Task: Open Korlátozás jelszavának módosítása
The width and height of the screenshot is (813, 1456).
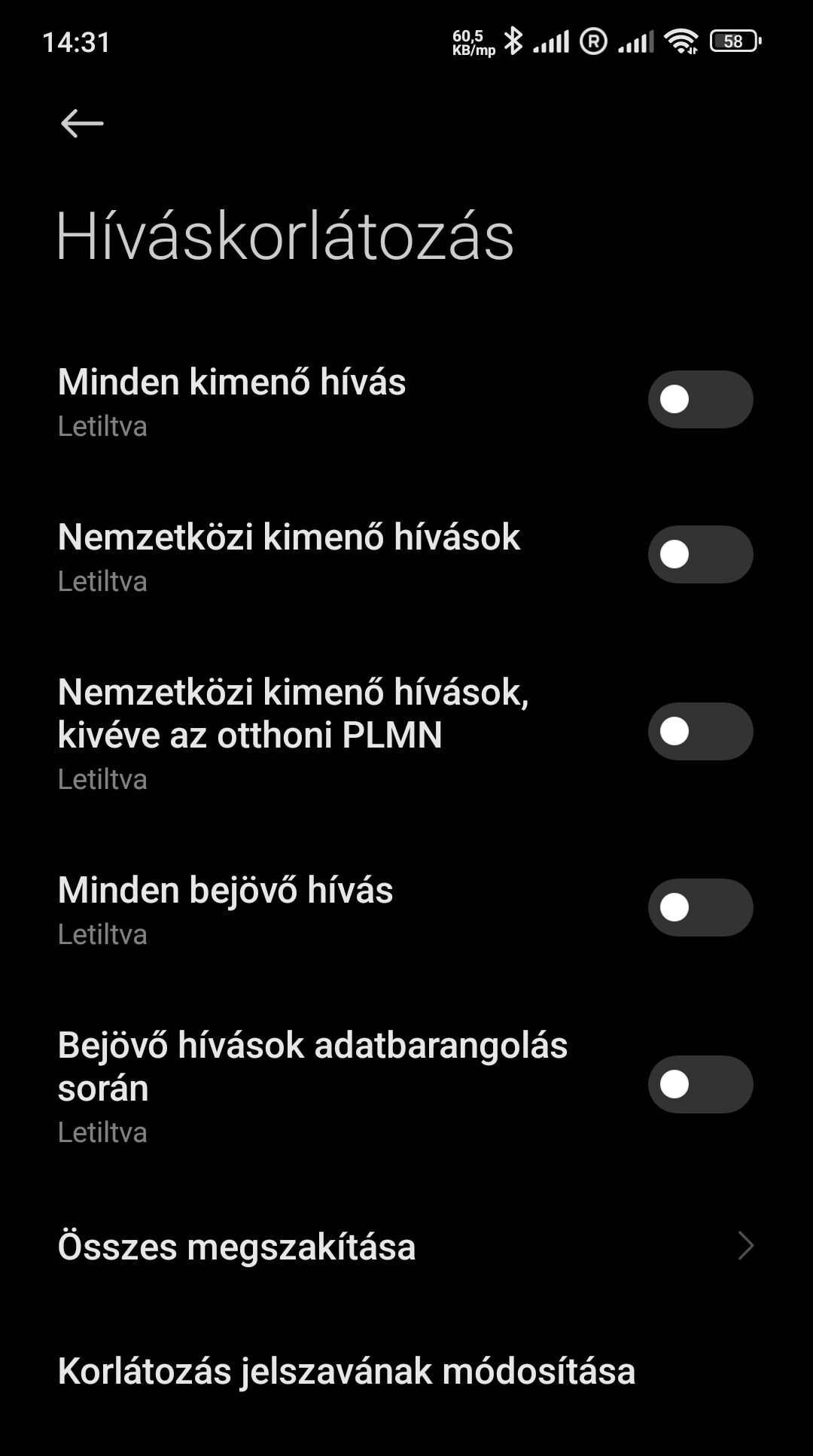Action: pyautogui.click(x=406, y=1370)
